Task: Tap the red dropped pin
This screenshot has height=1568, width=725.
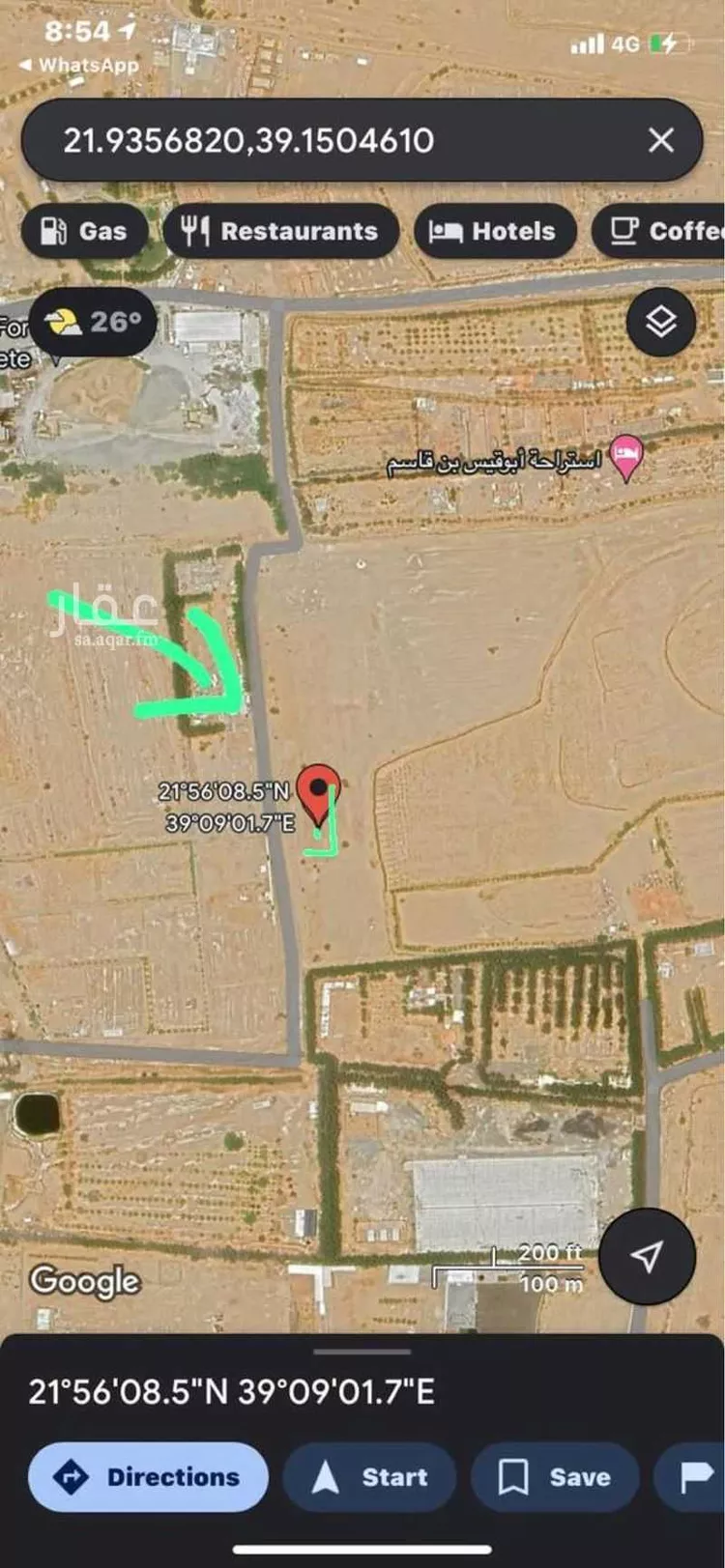Action: pos(318,792)
